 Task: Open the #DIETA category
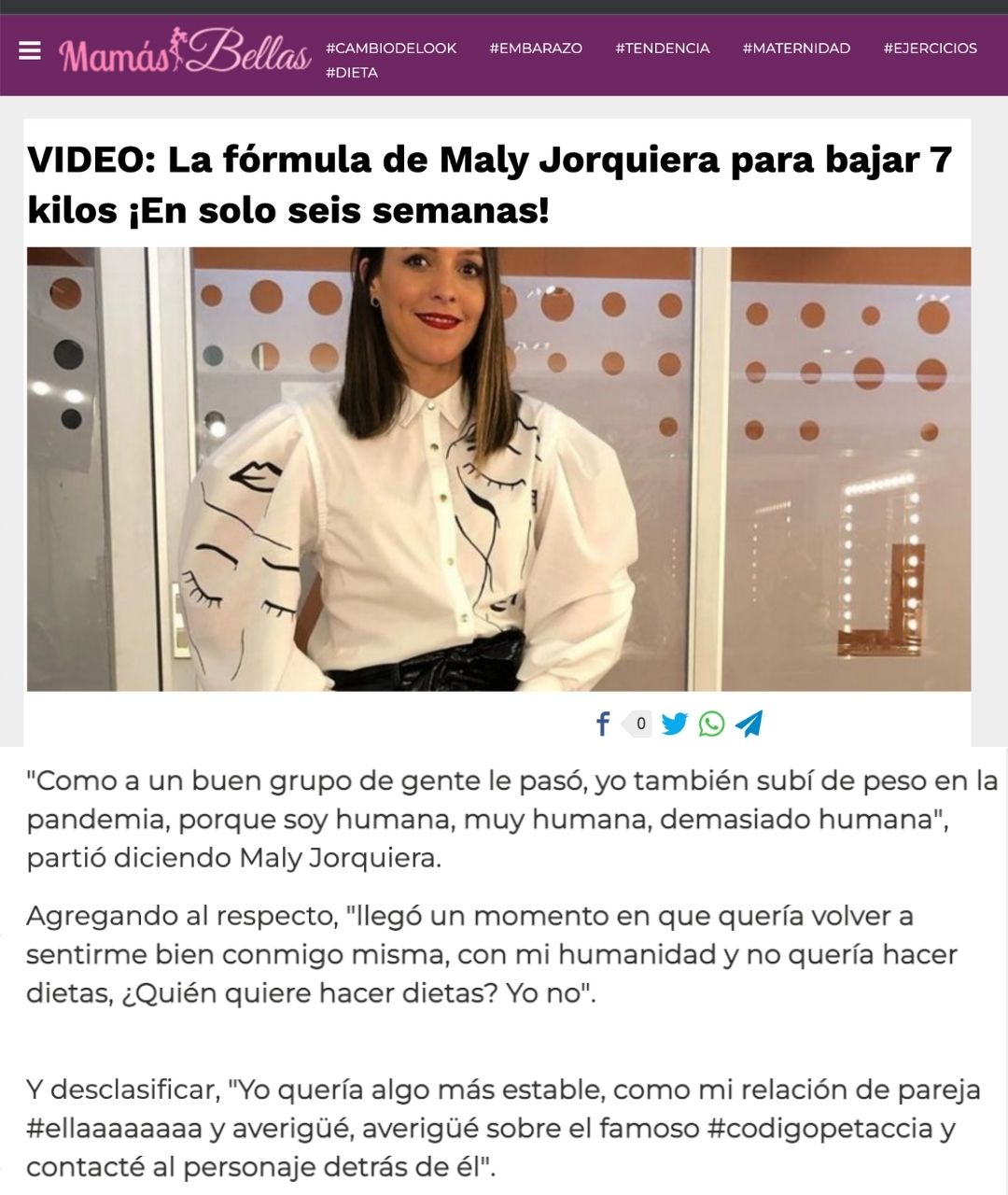[x=352, y=72]
